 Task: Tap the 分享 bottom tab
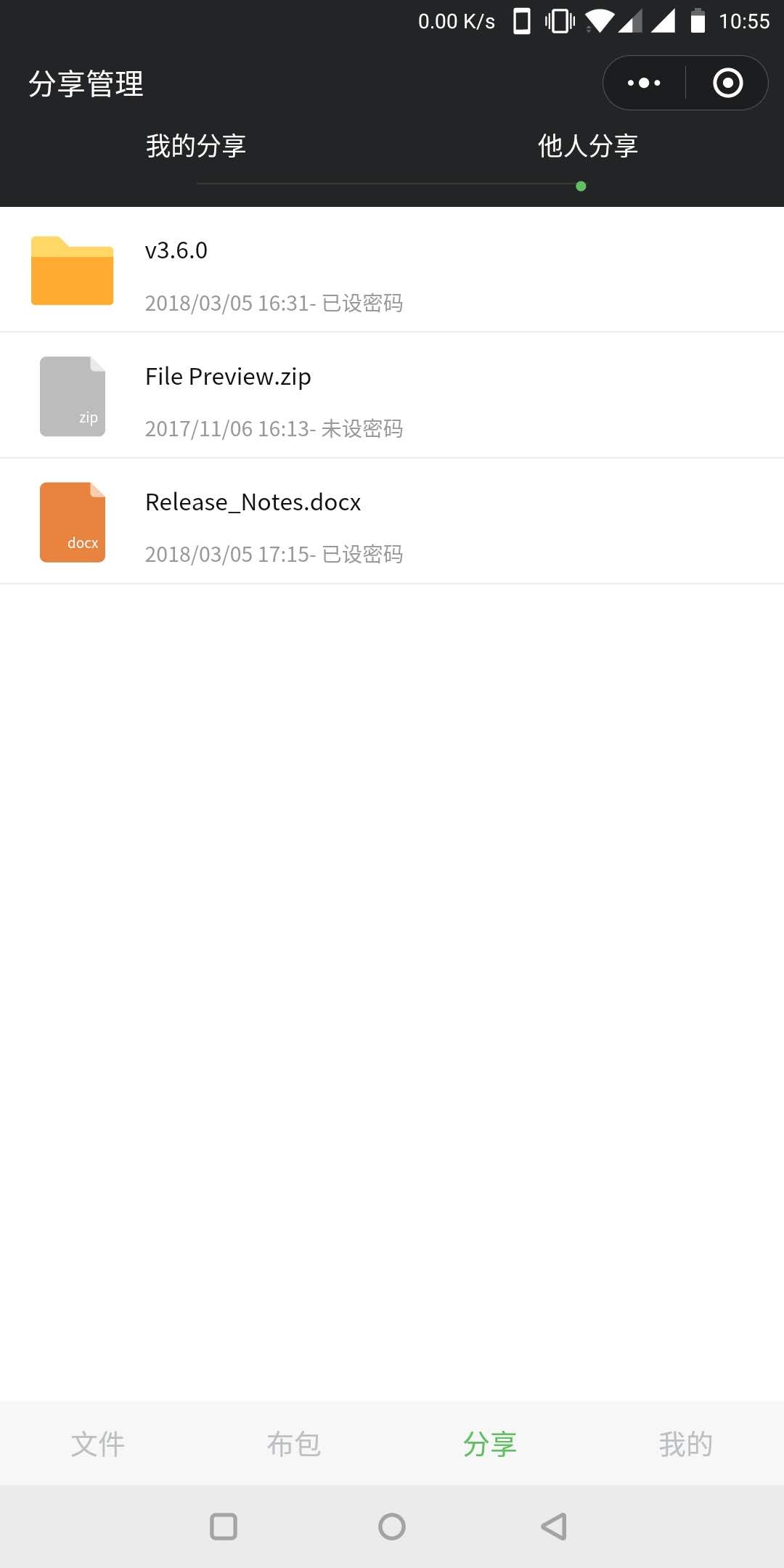(490, 1444)
